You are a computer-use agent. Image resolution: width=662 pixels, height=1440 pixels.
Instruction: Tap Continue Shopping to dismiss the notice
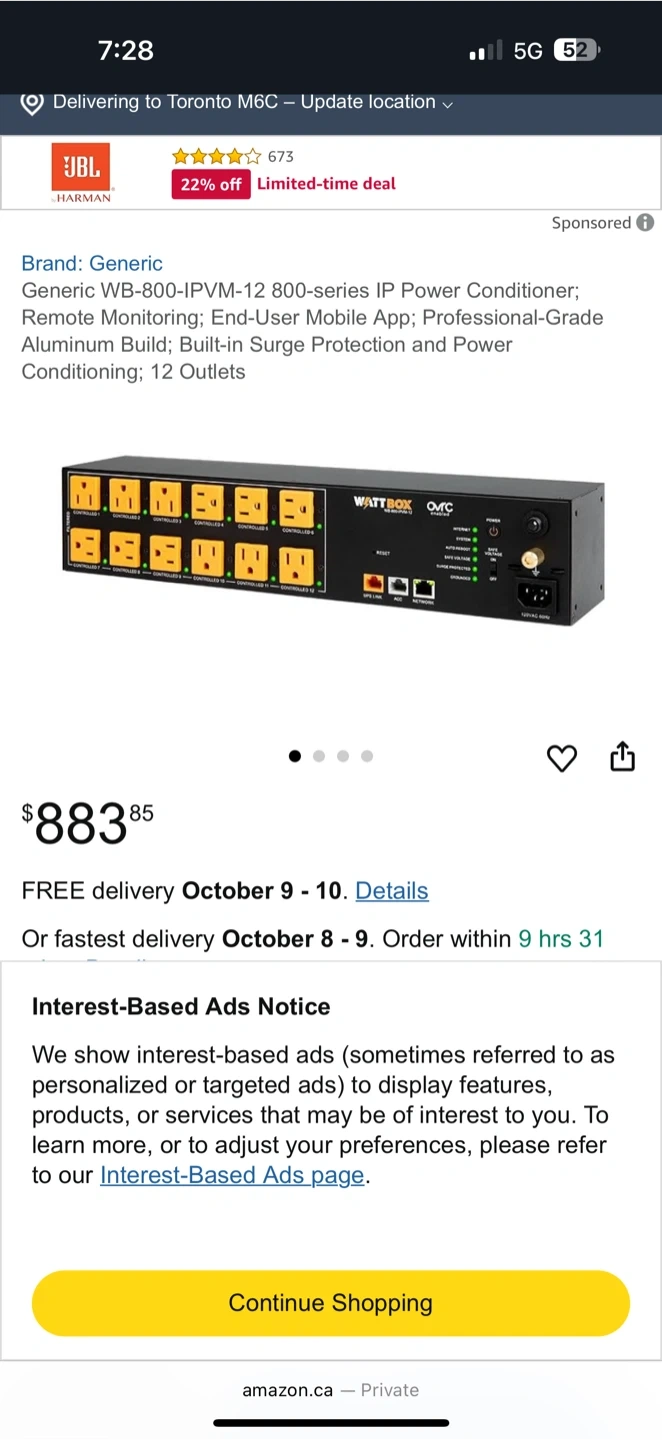331,1303
